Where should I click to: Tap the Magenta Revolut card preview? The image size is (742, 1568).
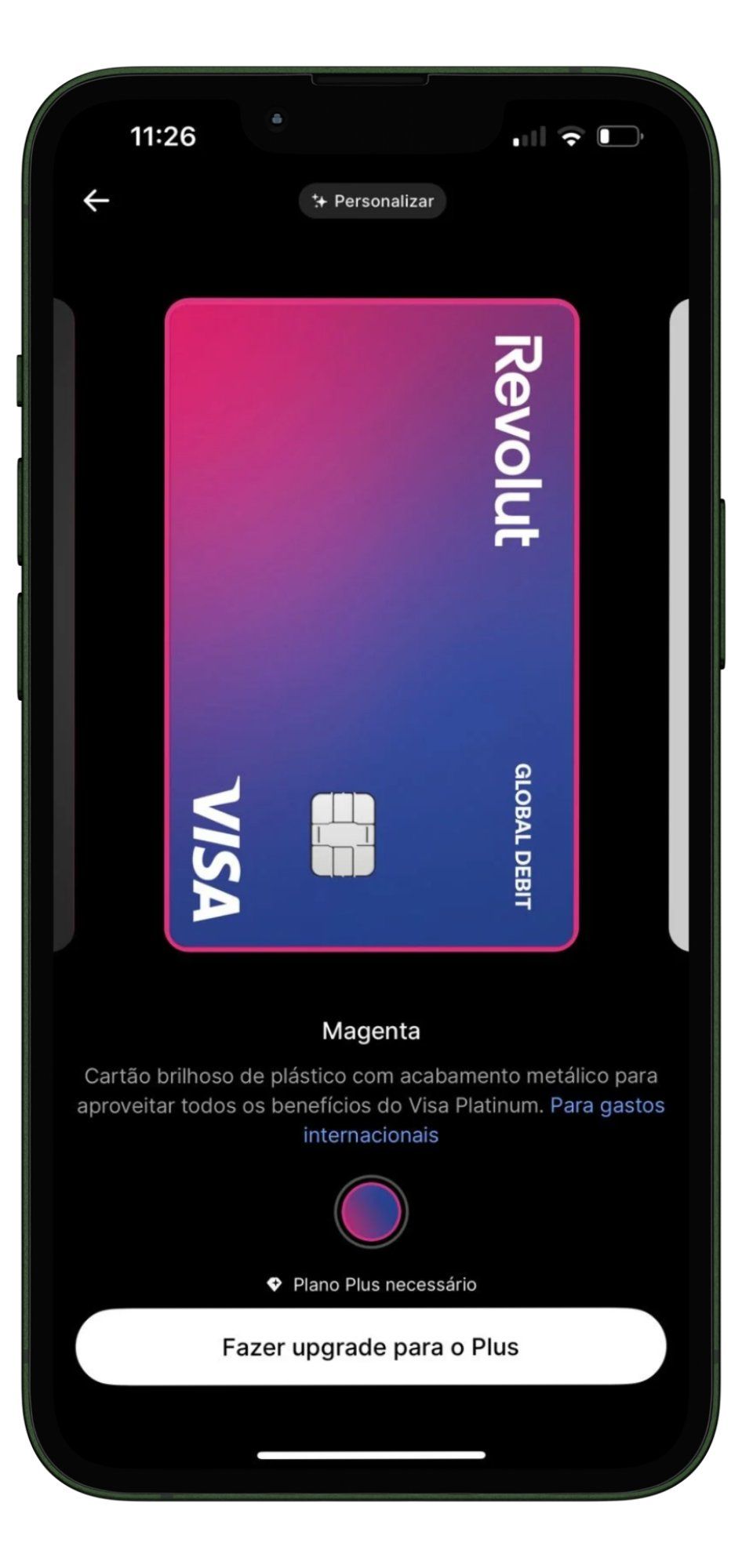(x=371, y=625)
